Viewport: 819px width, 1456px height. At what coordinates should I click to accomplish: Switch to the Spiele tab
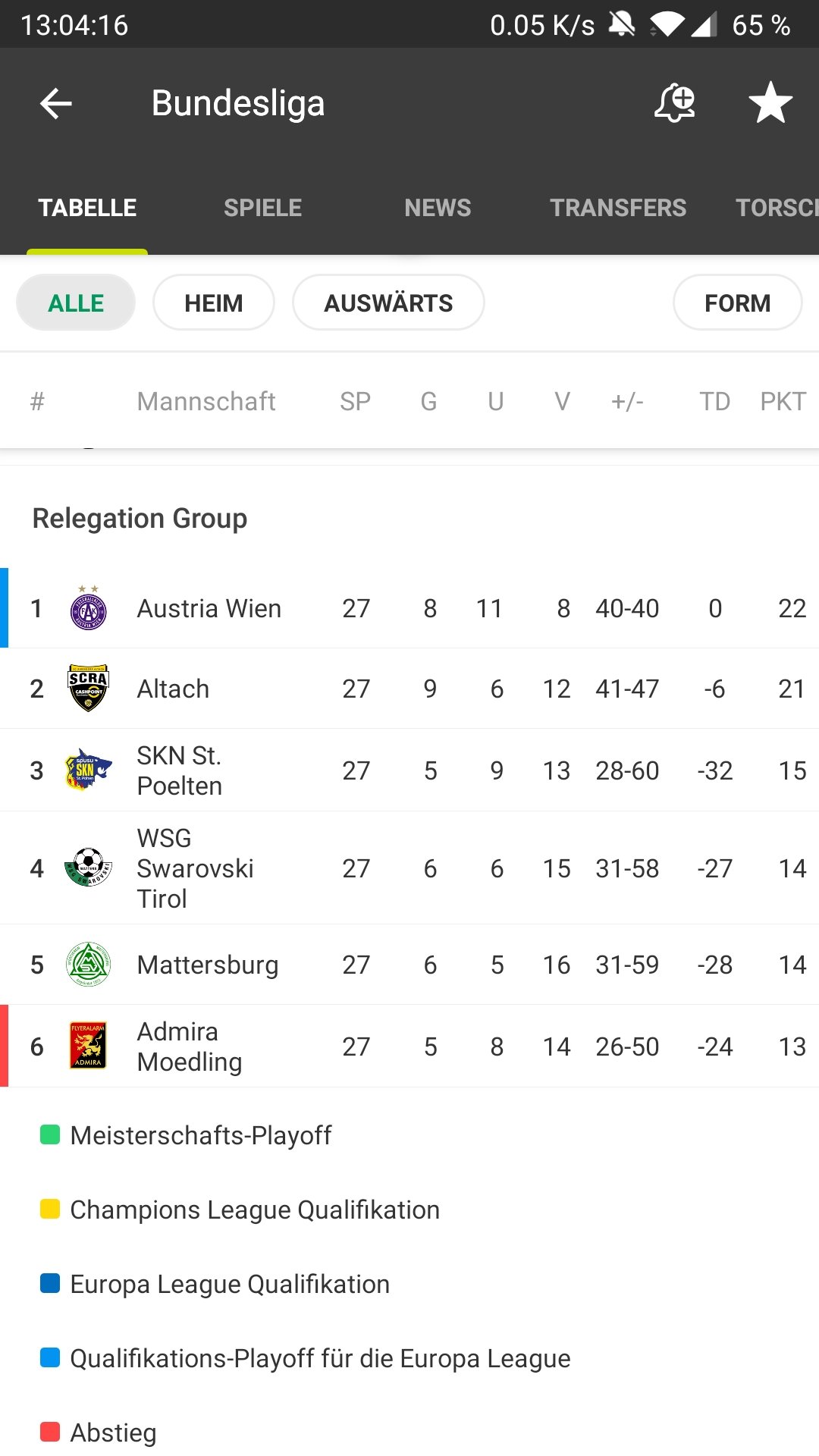coord(262,208)
